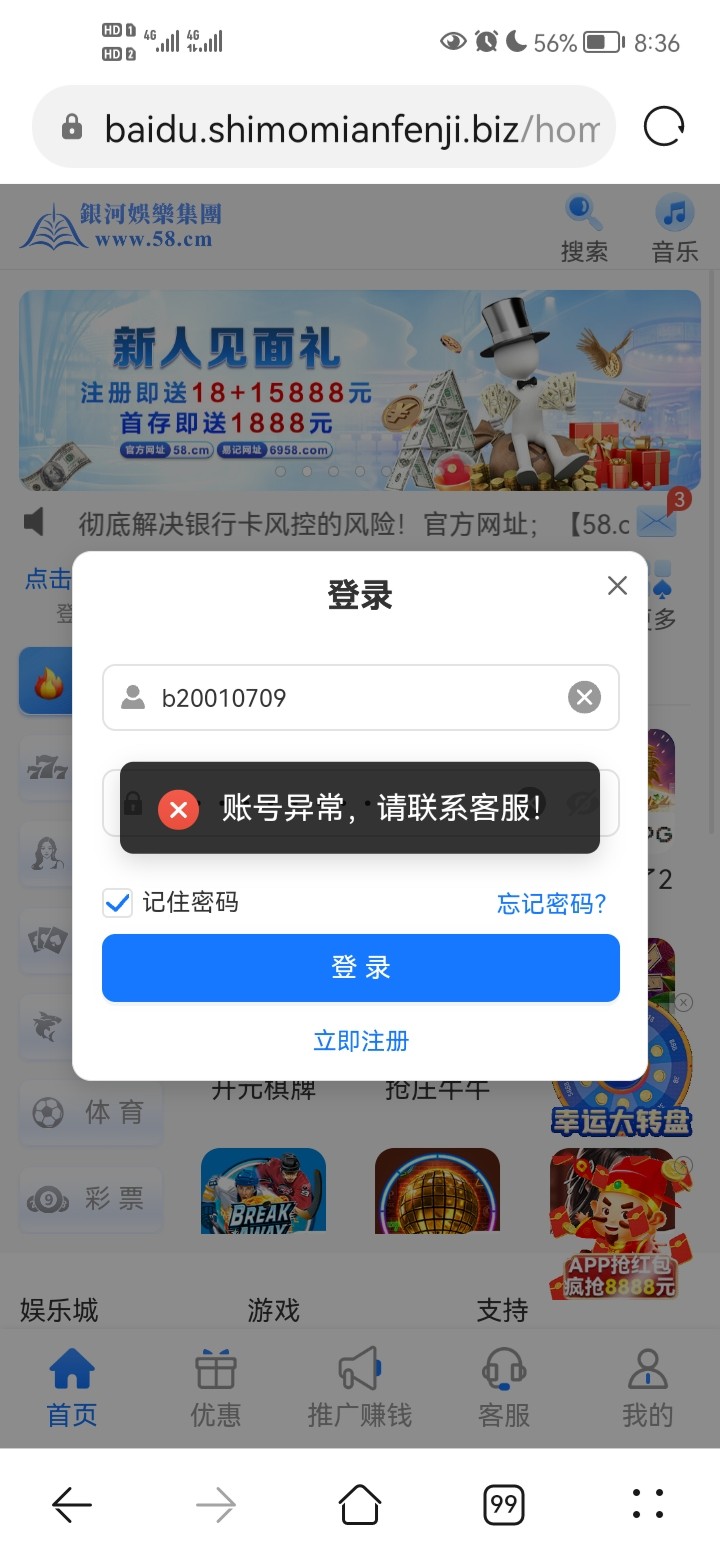Open the browser overflow menu

(x=648, y=1503)
